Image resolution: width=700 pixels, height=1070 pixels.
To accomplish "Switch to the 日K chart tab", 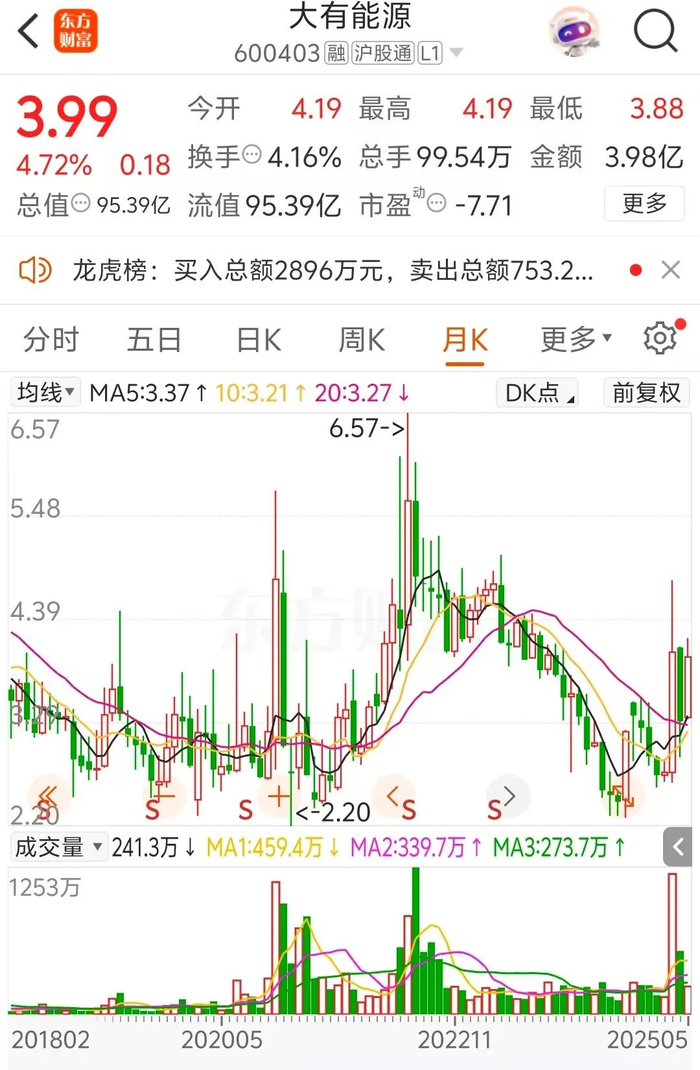I will [259, 339].
